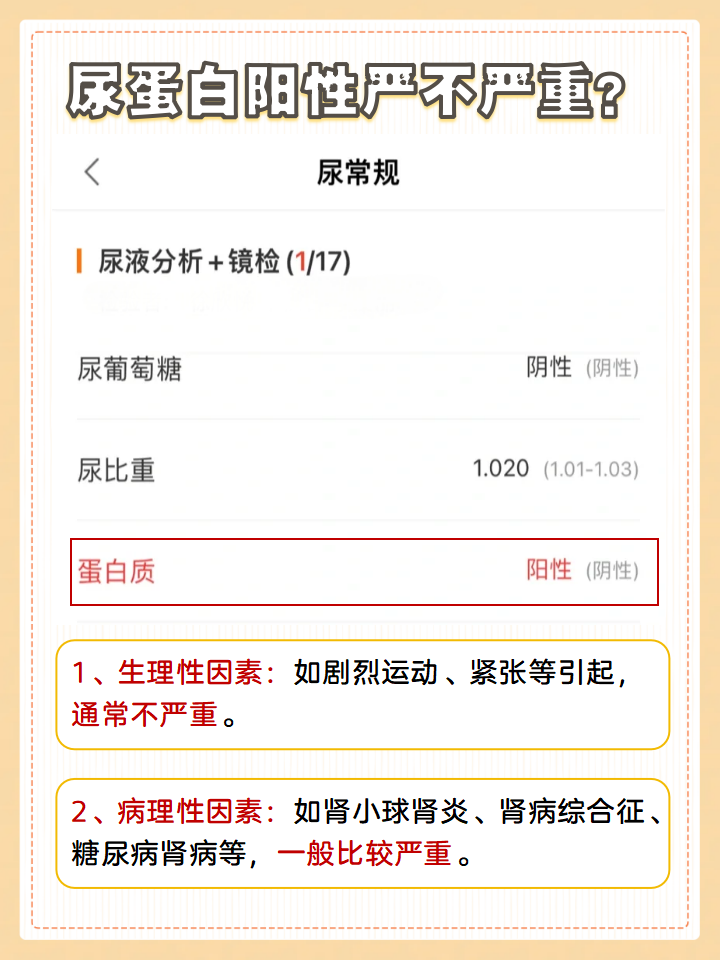
Task: Select the 尿常规 header title
Action: pyautogui.click(x=360, y=170)
